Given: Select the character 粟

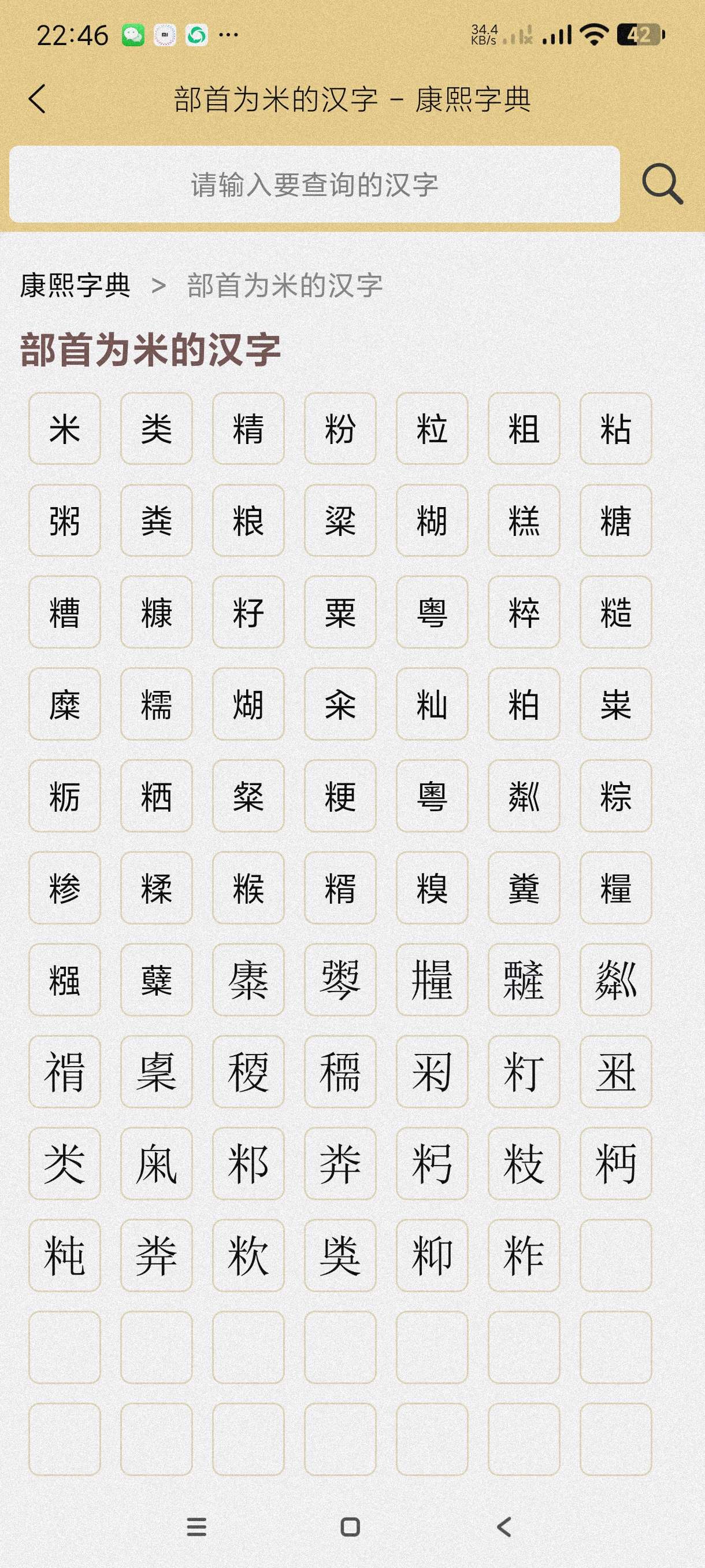Looking at the screenshot, I should (340, 612).
